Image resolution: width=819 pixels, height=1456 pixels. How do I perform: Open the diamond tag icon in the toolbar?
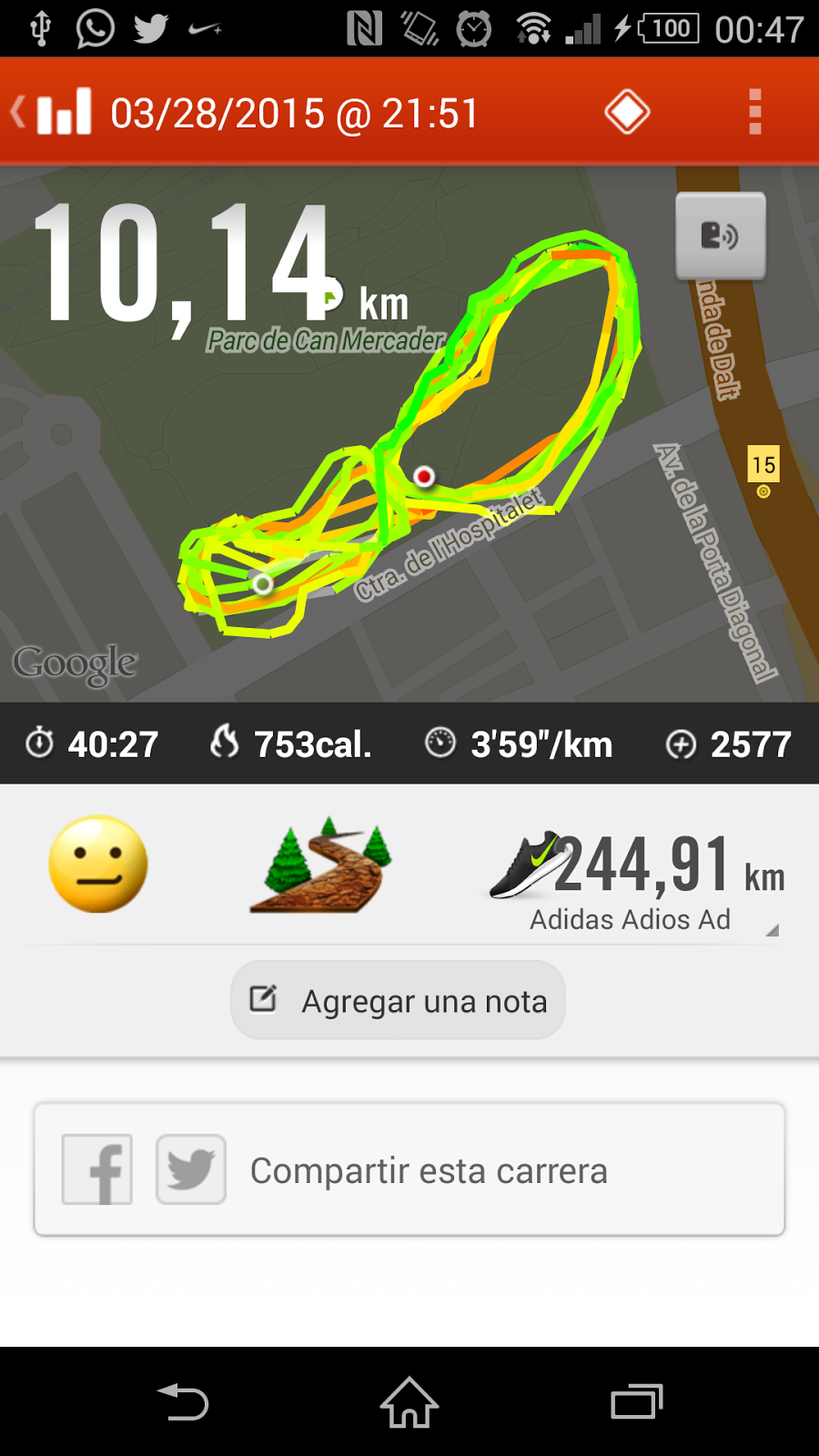[627, 113]
